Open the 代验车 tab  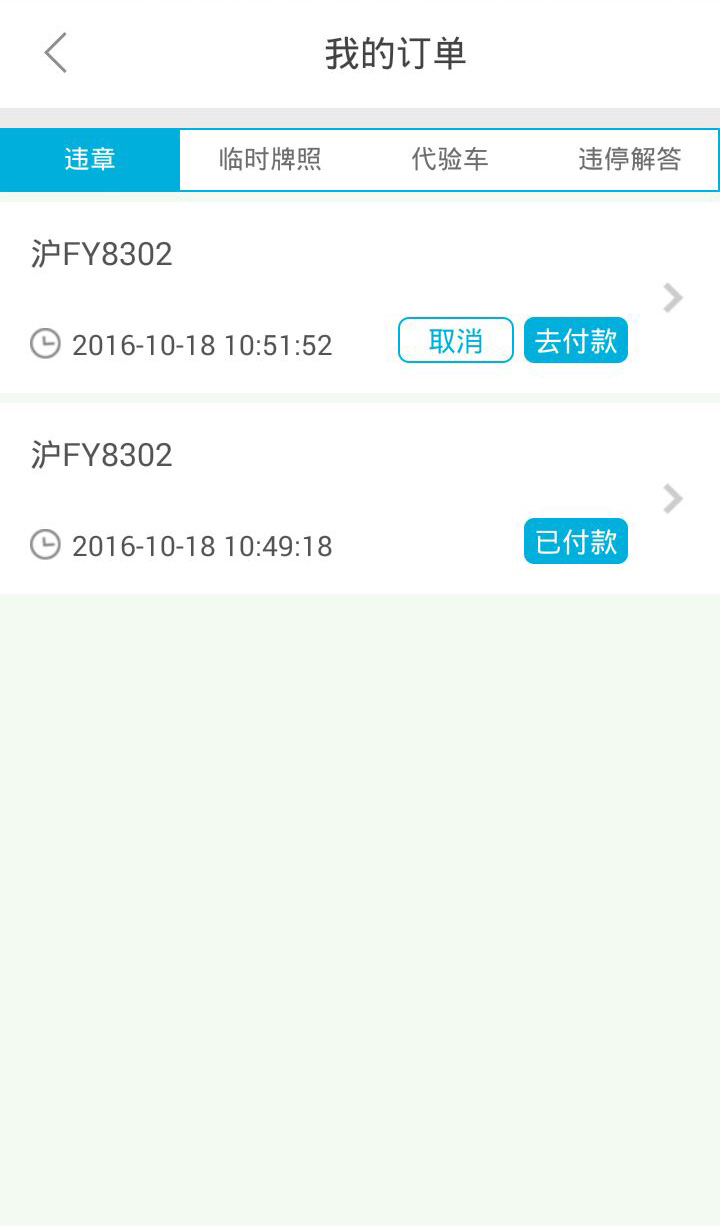(450, 159)
